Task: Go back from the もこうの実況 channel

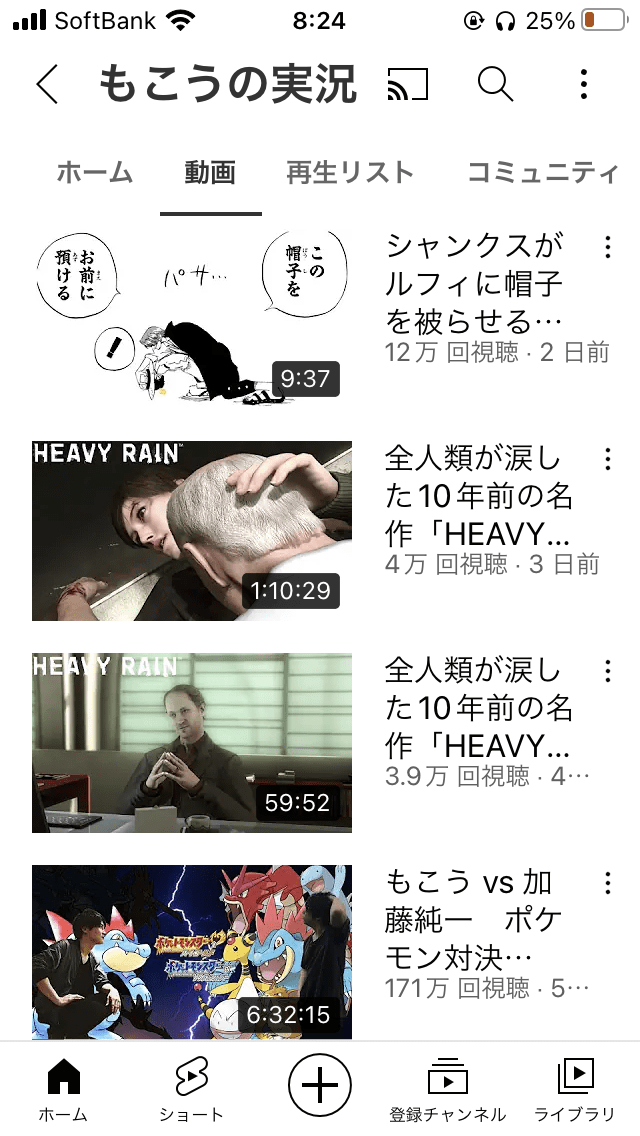Action: (47, 85)
